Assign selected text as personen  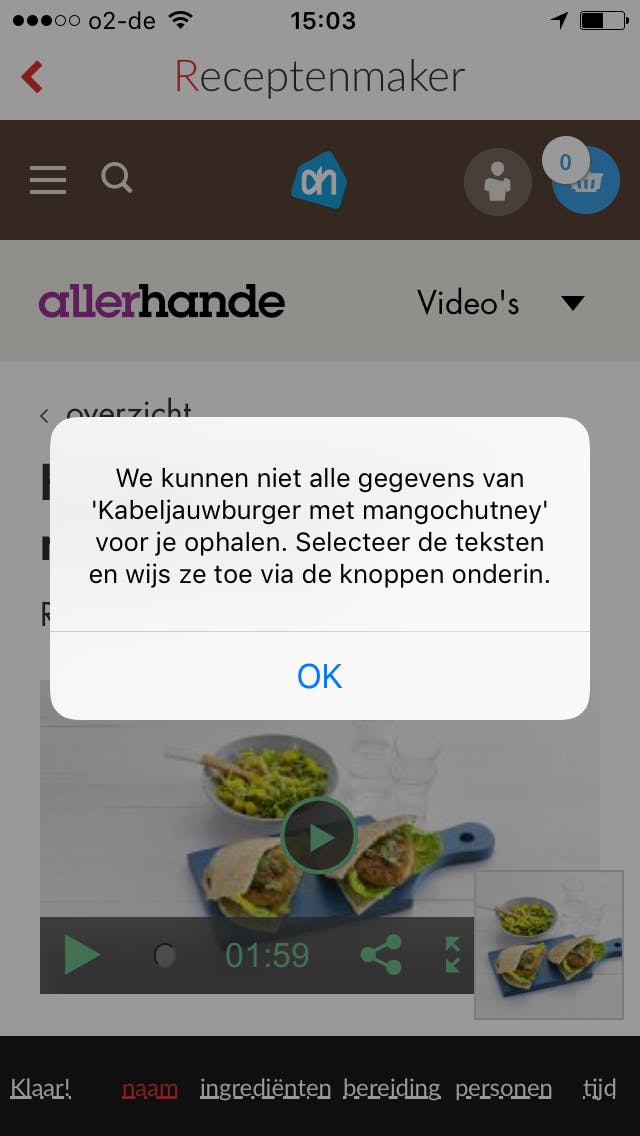(503, 1088)
